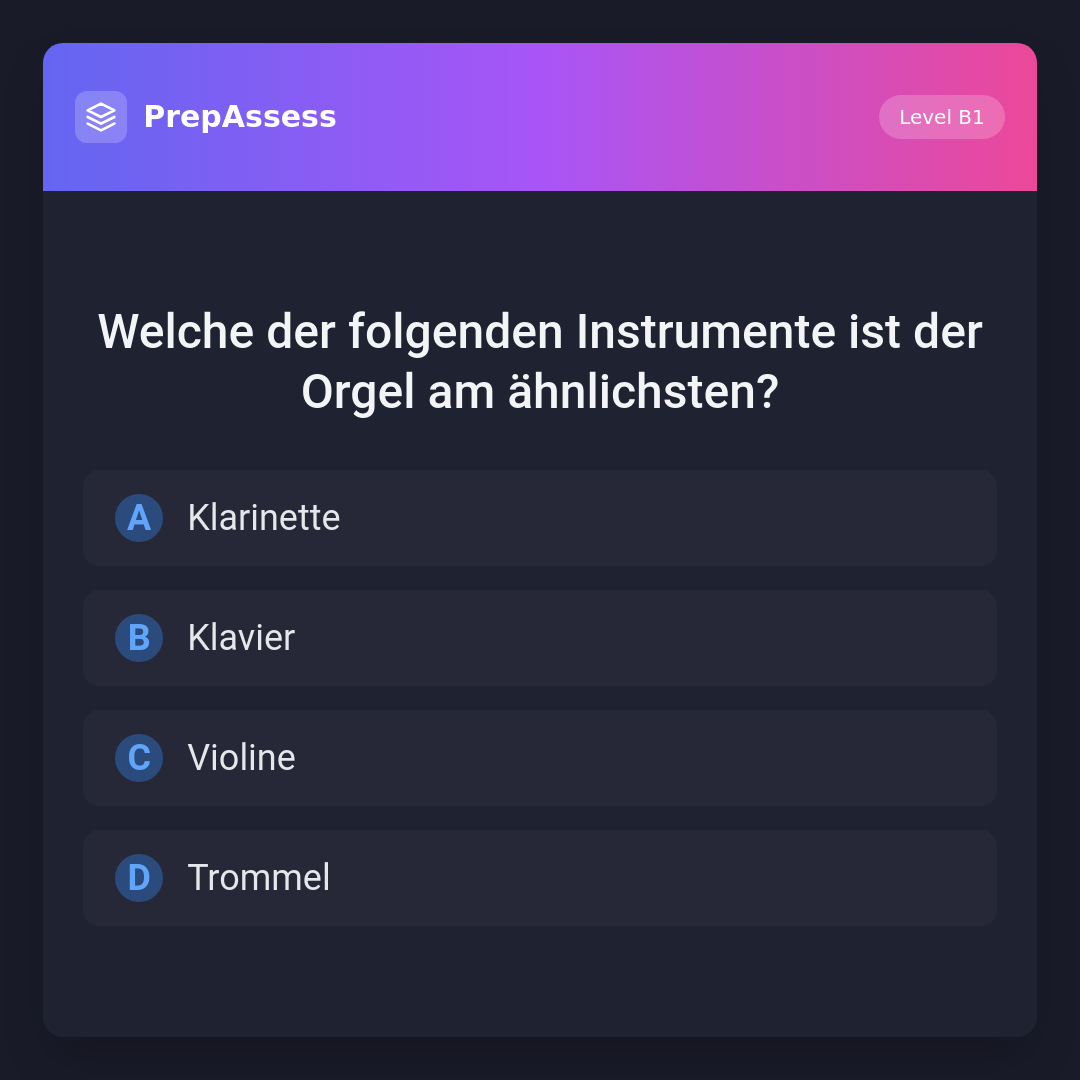
Task: Select answer A Klarinette
Action: 540,518
